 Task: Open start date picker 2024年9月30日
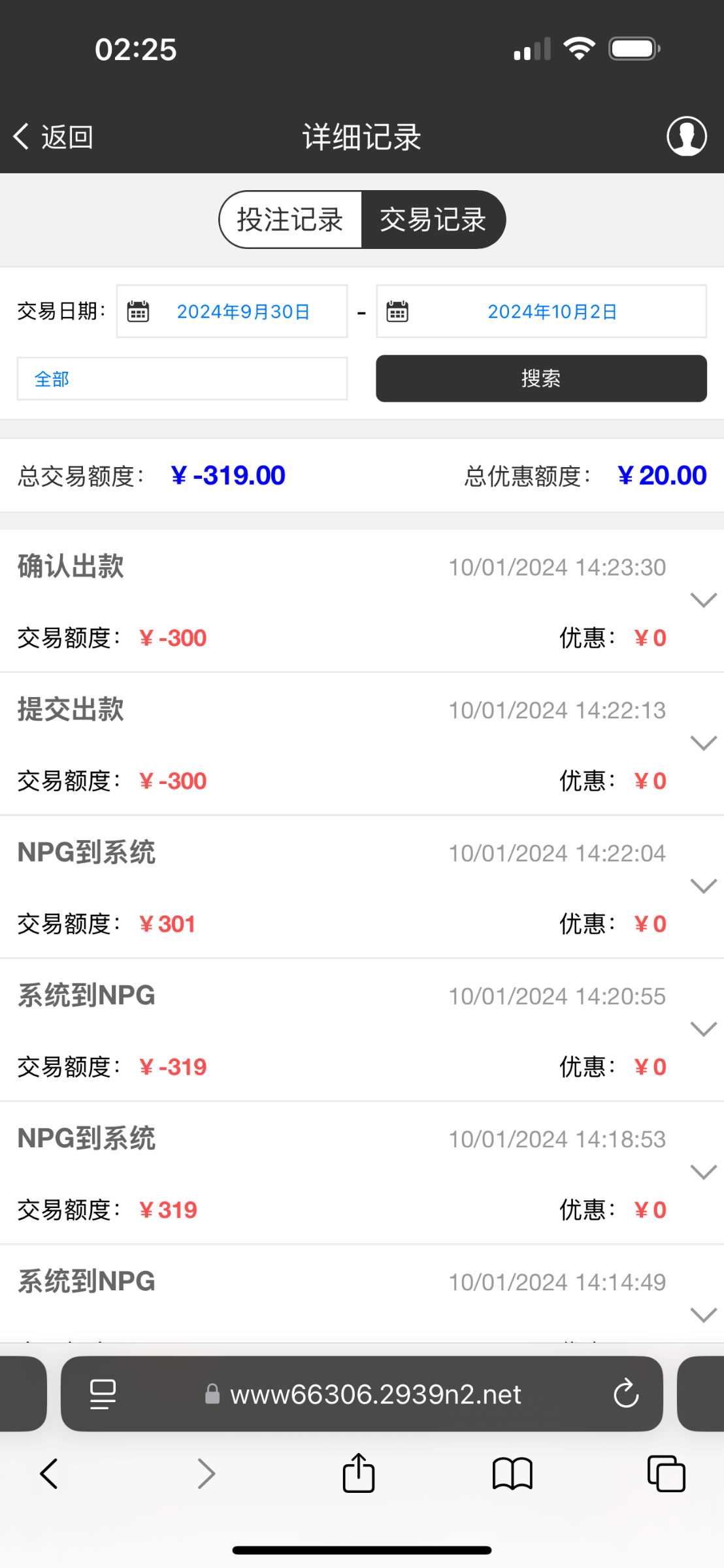(x=232, y=312)
